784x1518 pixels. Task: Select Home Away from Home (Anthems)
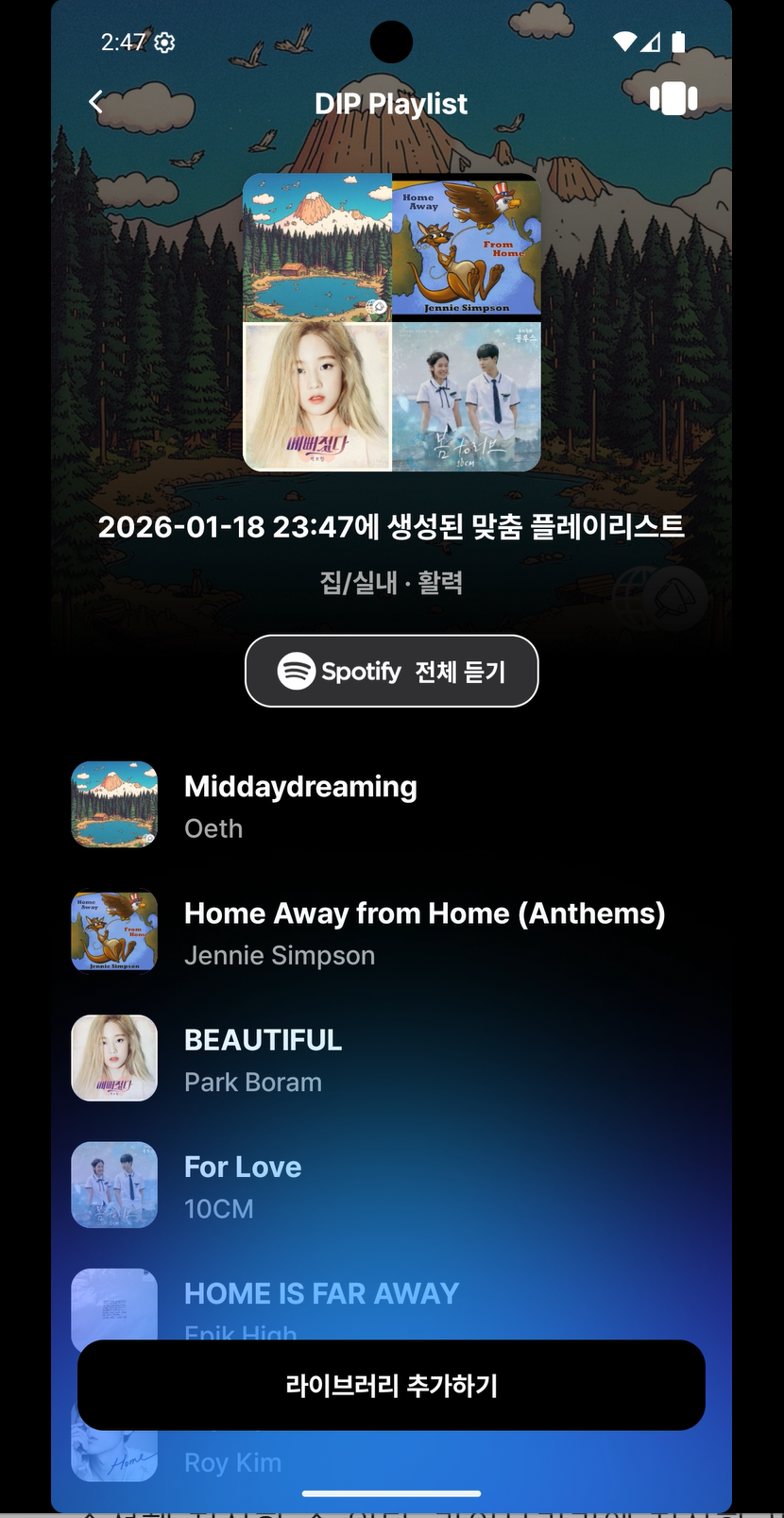point(423,932)
